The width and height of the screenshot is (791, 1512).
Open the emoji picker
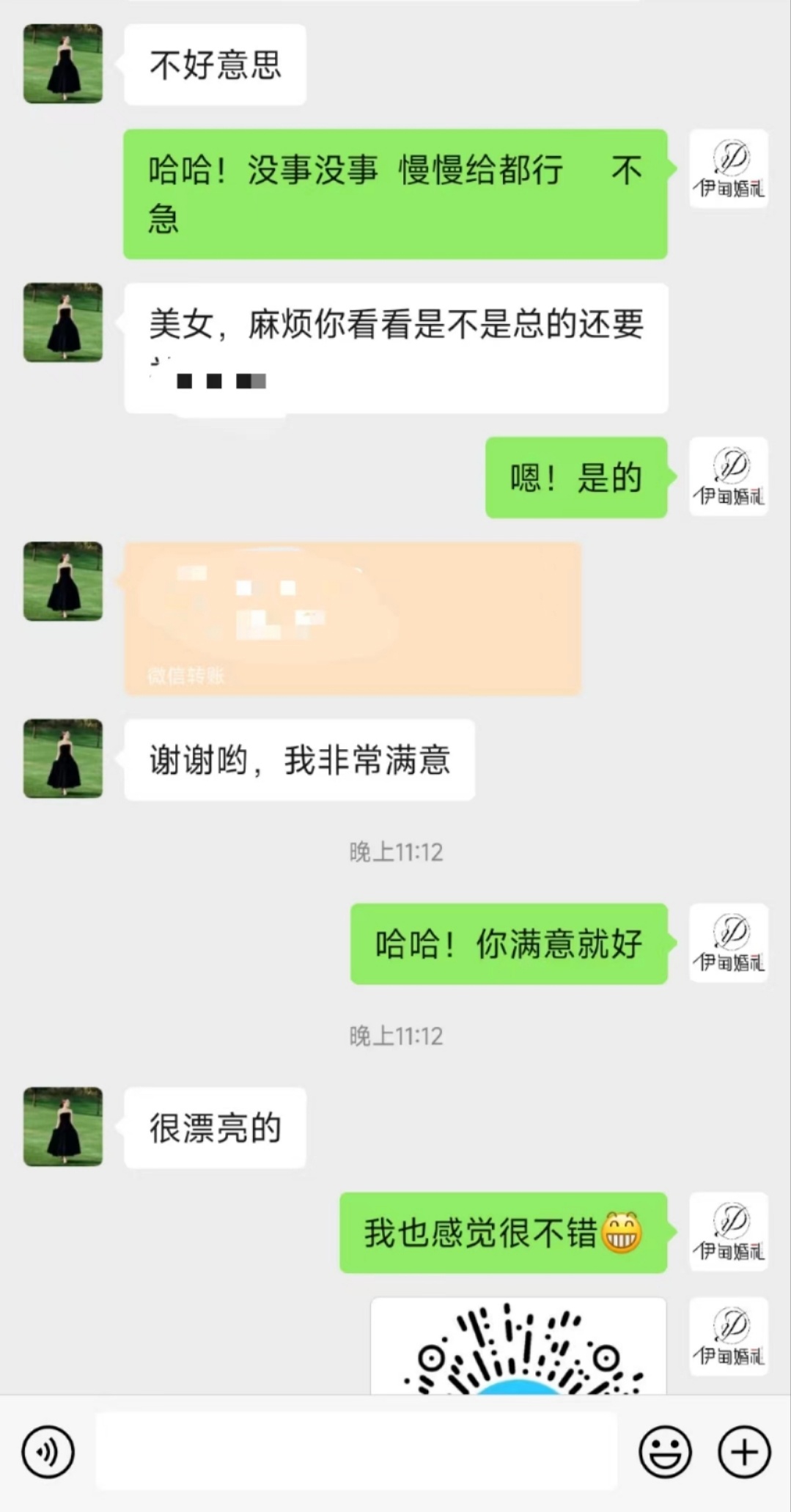click(665, 1451)
